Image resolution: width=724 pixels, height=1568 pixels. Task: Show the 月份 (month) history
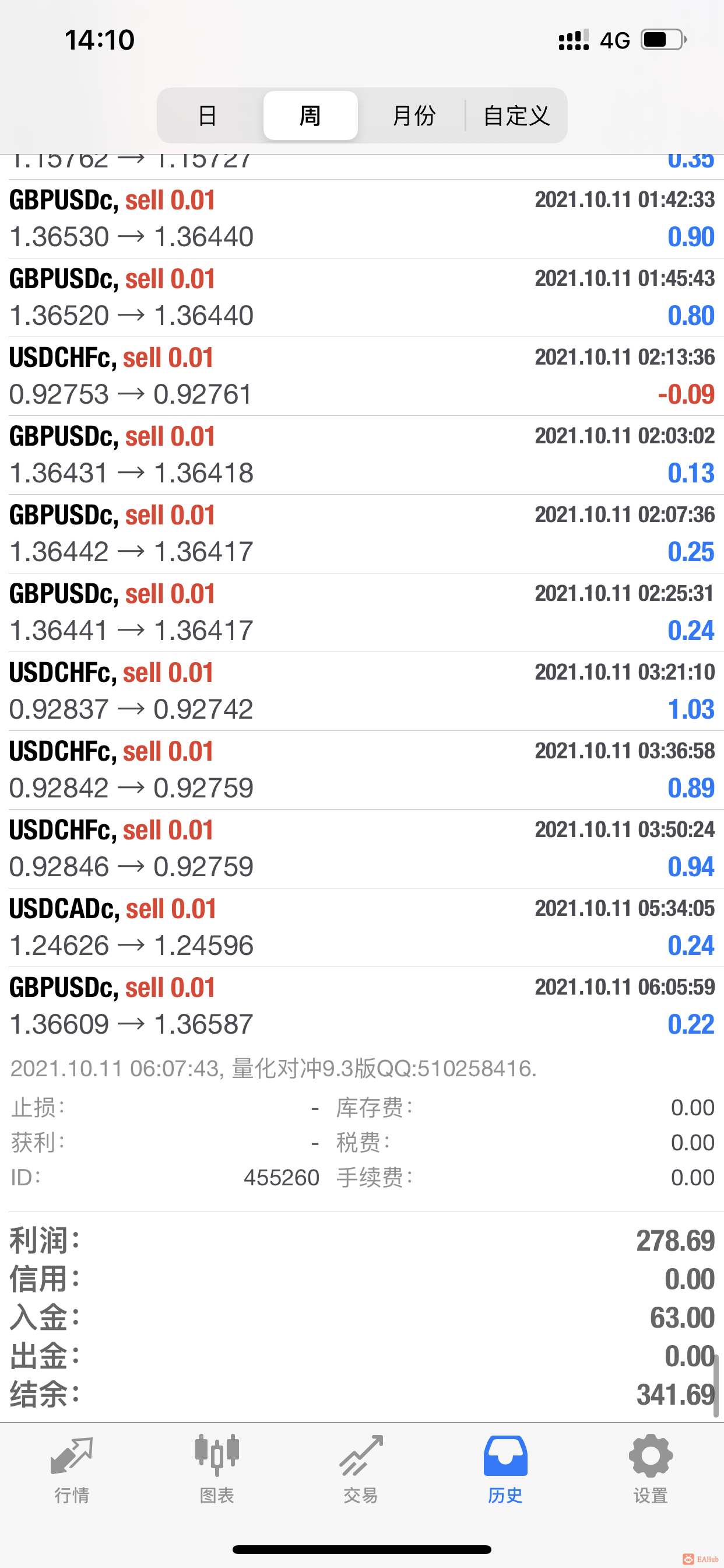click(414, 116)
